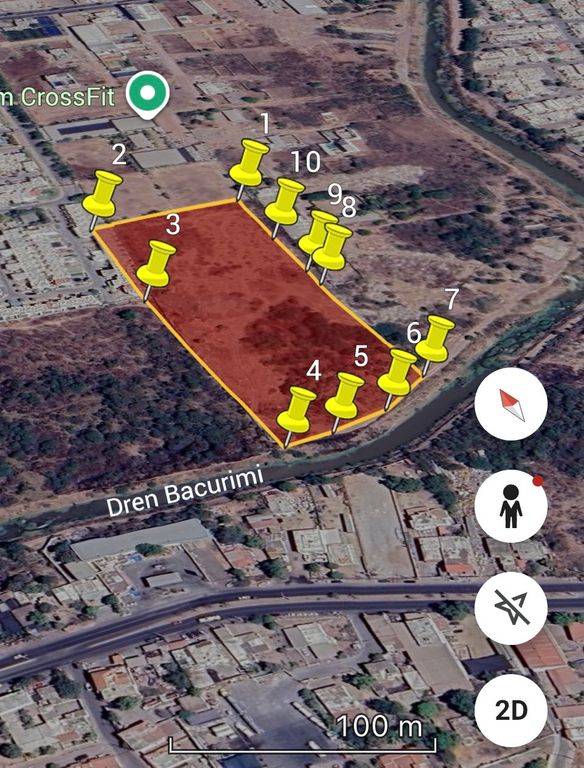The image size is (584, 768).
Task: Select yellow placemark 7
Action: (435, 340)
